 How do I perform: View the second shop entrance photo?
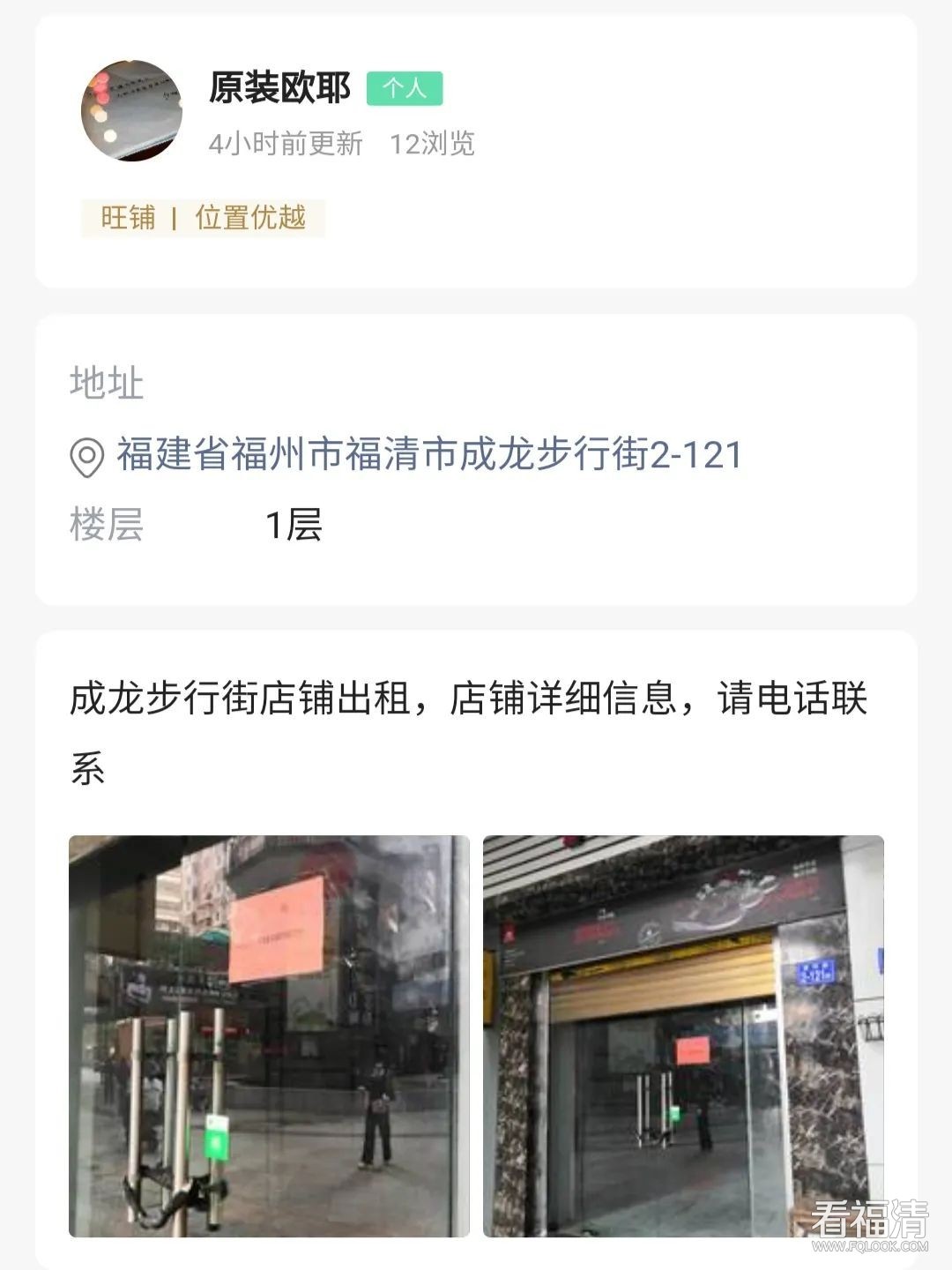pos(683,1035)
